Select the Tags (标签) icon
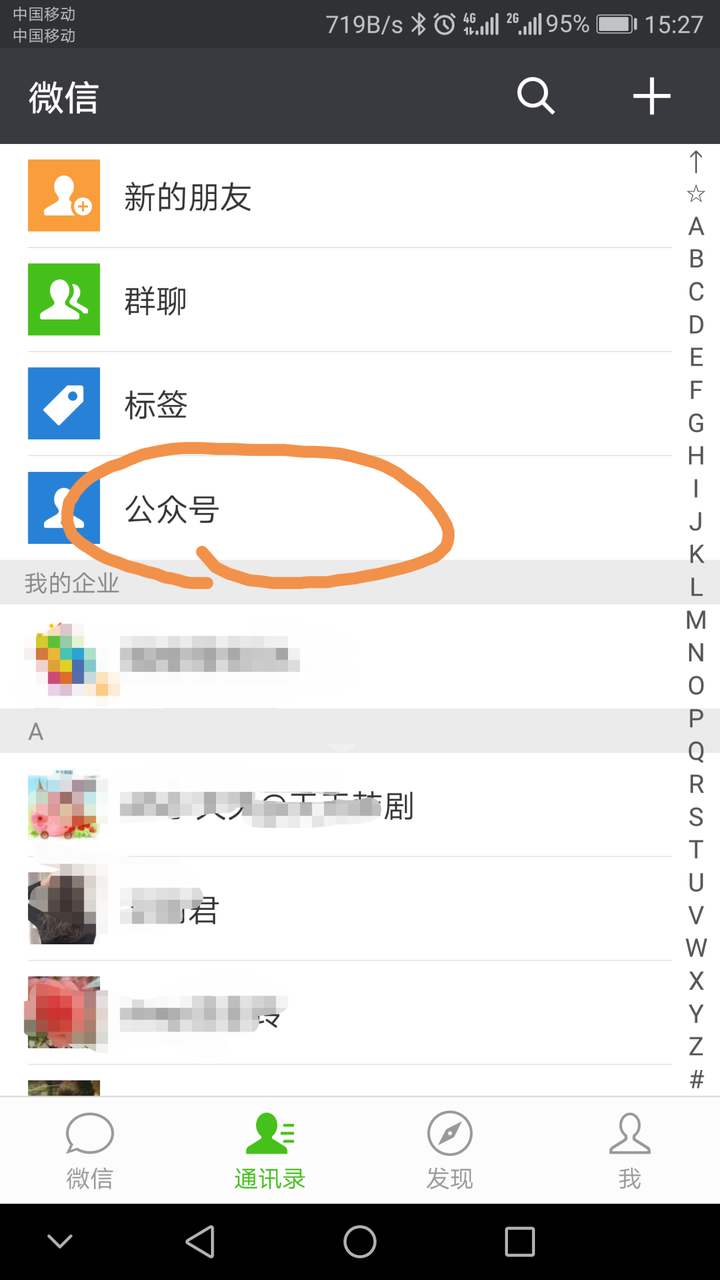The image size is (720, 1280). click(64, 404)
